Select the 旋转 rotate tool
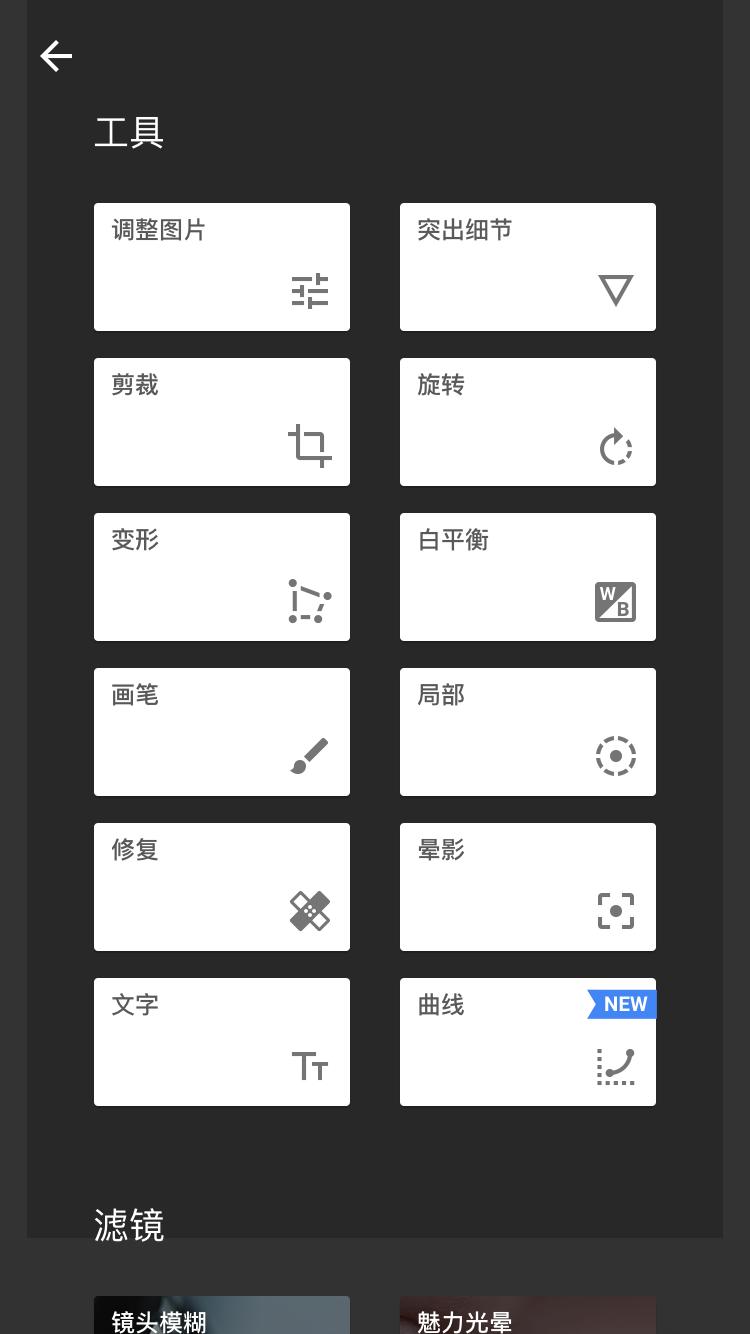This screenshot has height=1334, width=750. (528, 422)
